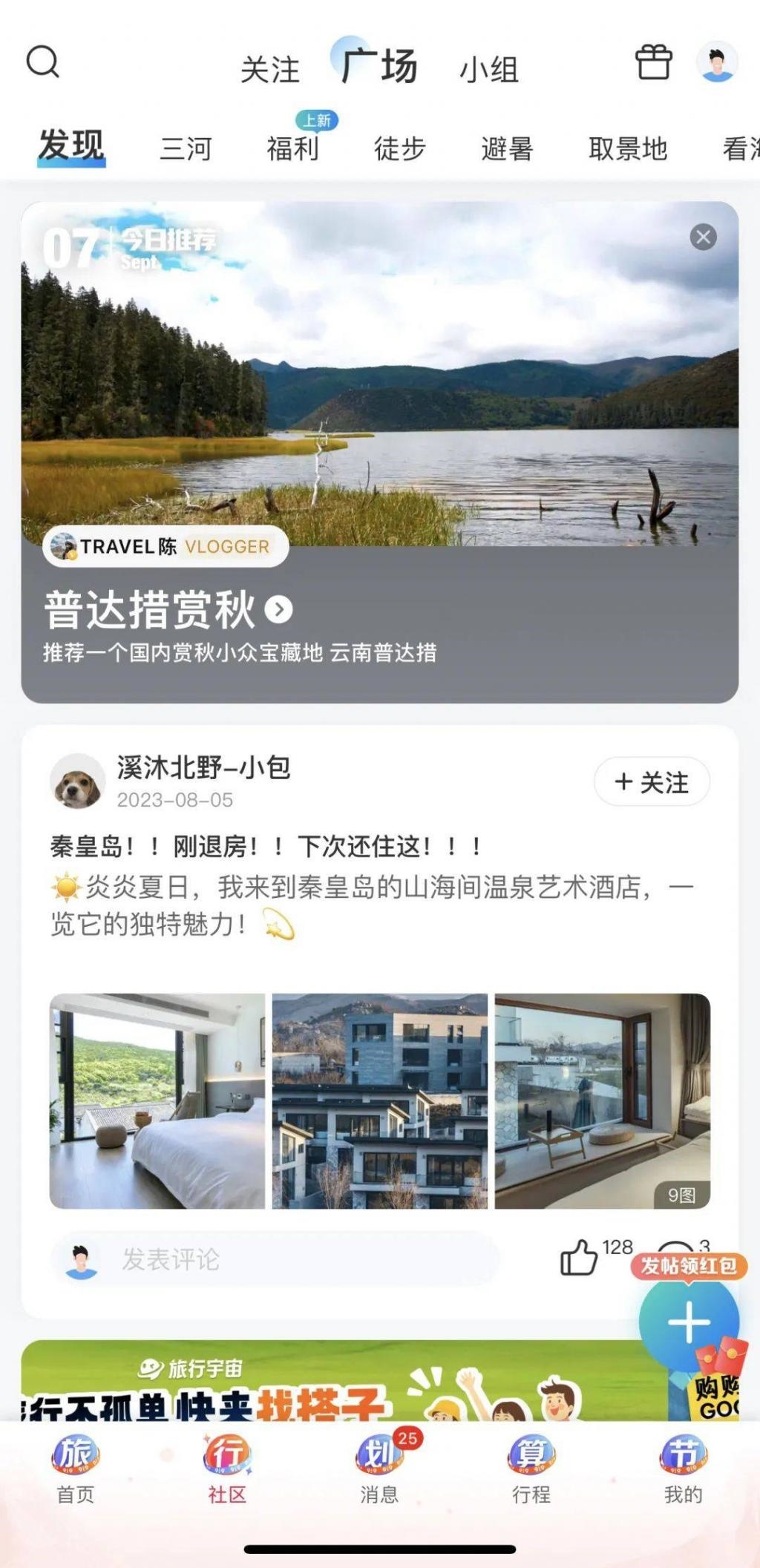This screenshot has width=760, height=1568.
Task: Switch to the 关注 following feed
Action: click(269, 70)
